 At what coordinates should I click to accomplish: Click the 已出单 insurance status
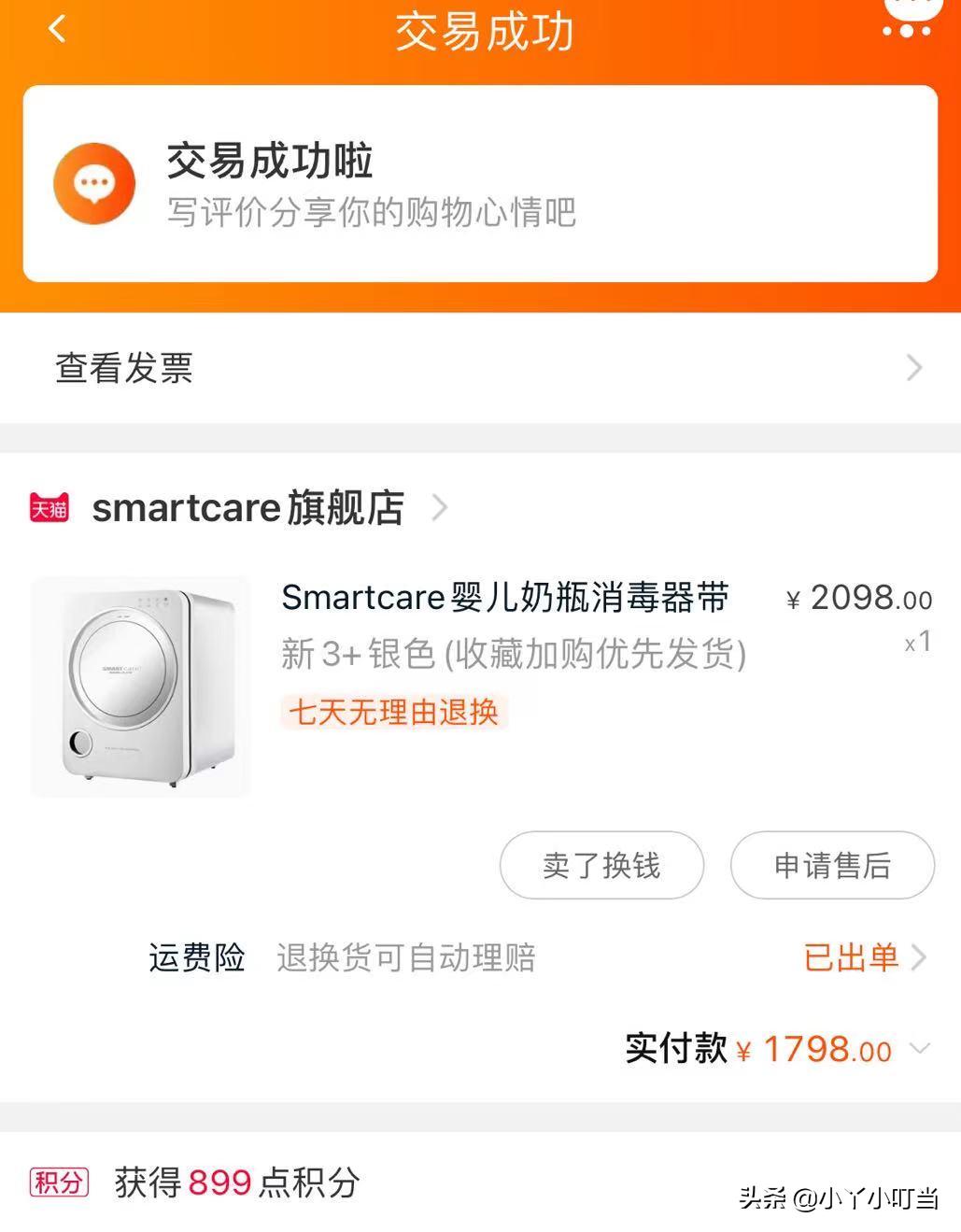850,957
